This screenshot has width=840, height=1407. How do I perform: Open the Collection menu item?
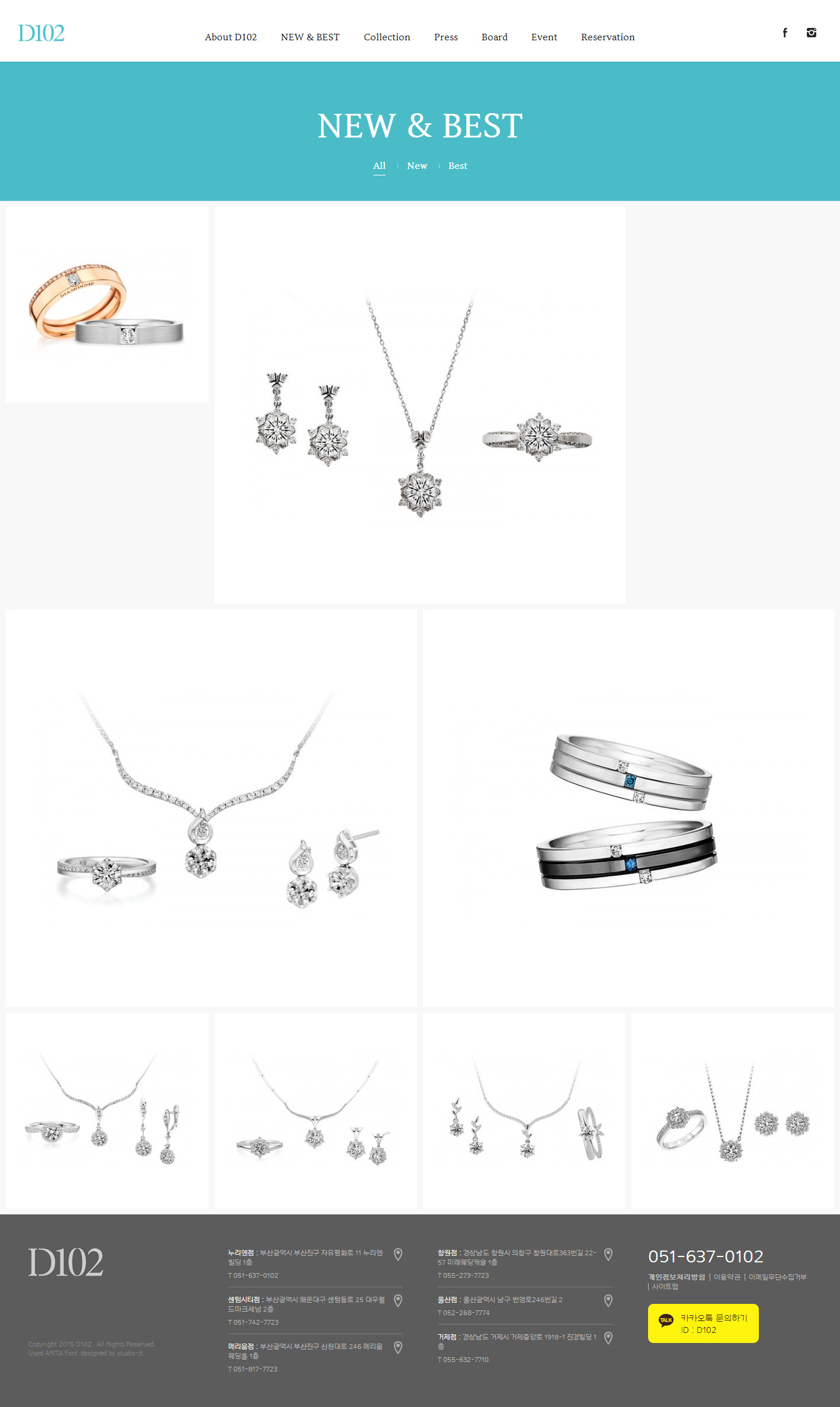[x=387, y=37]
